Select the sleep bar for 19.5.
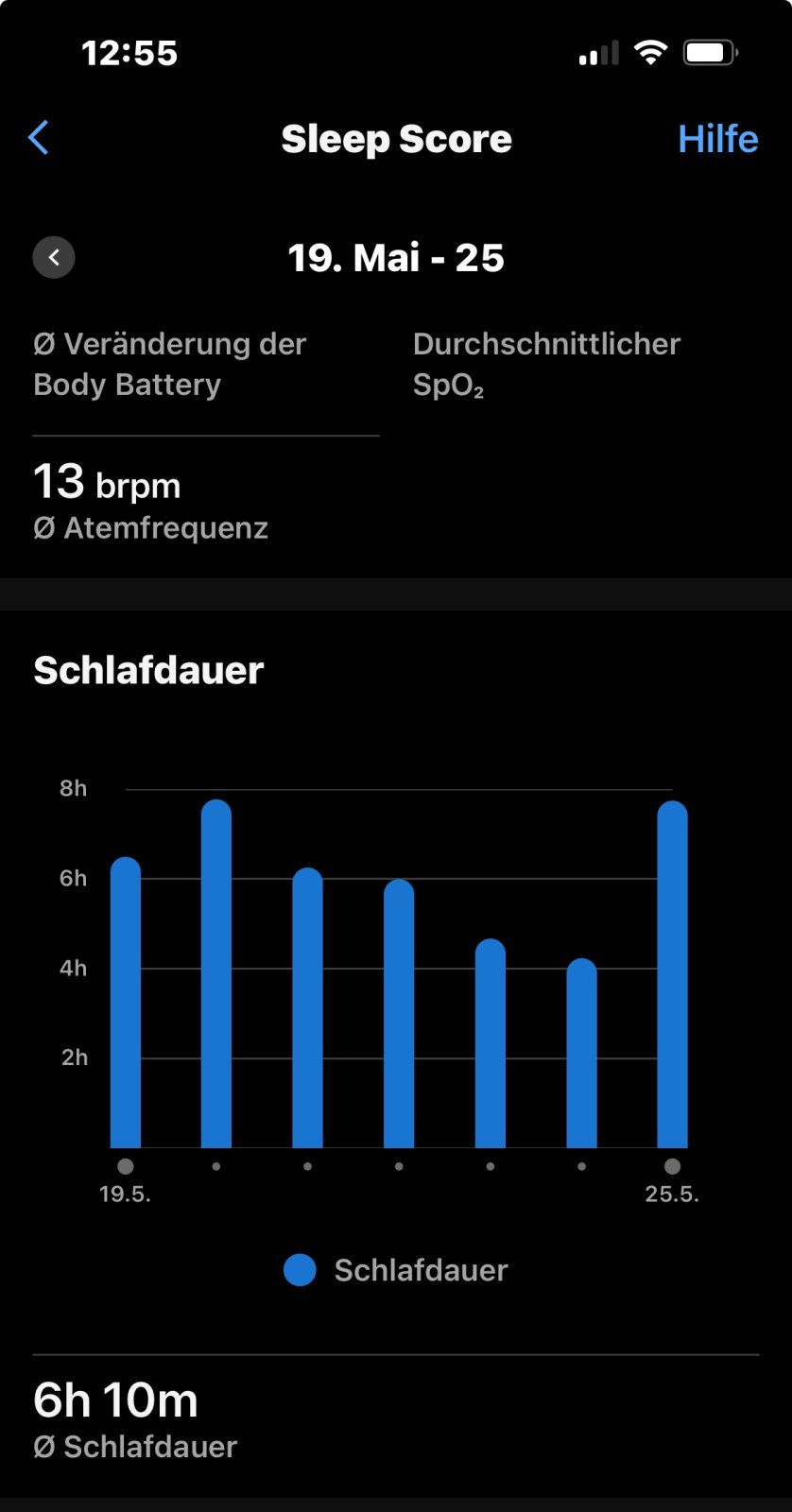792x1512 pixels. click(126, 1002)
